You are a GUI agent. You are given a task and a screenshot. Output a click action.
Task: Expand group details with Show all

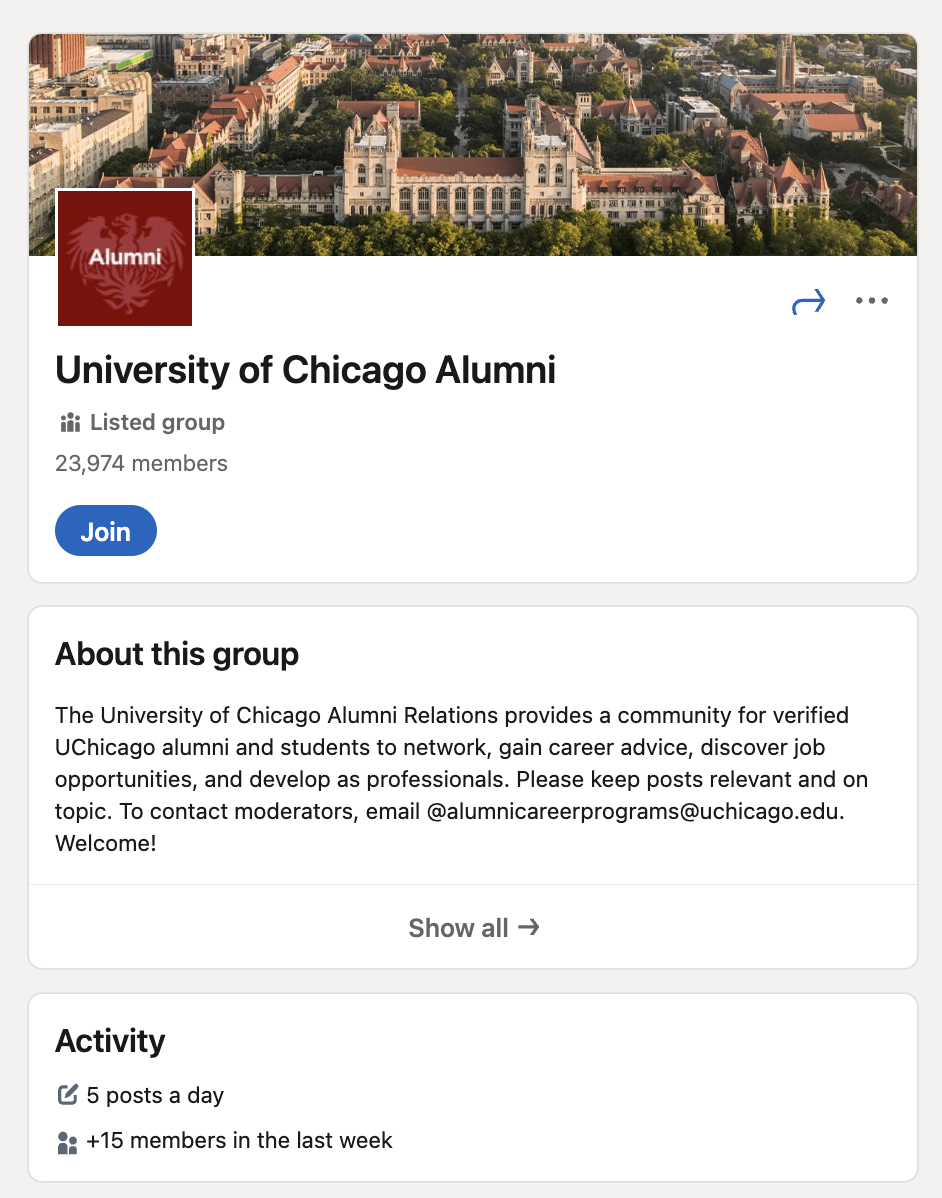pyautogui.click(x=473, y=928)
